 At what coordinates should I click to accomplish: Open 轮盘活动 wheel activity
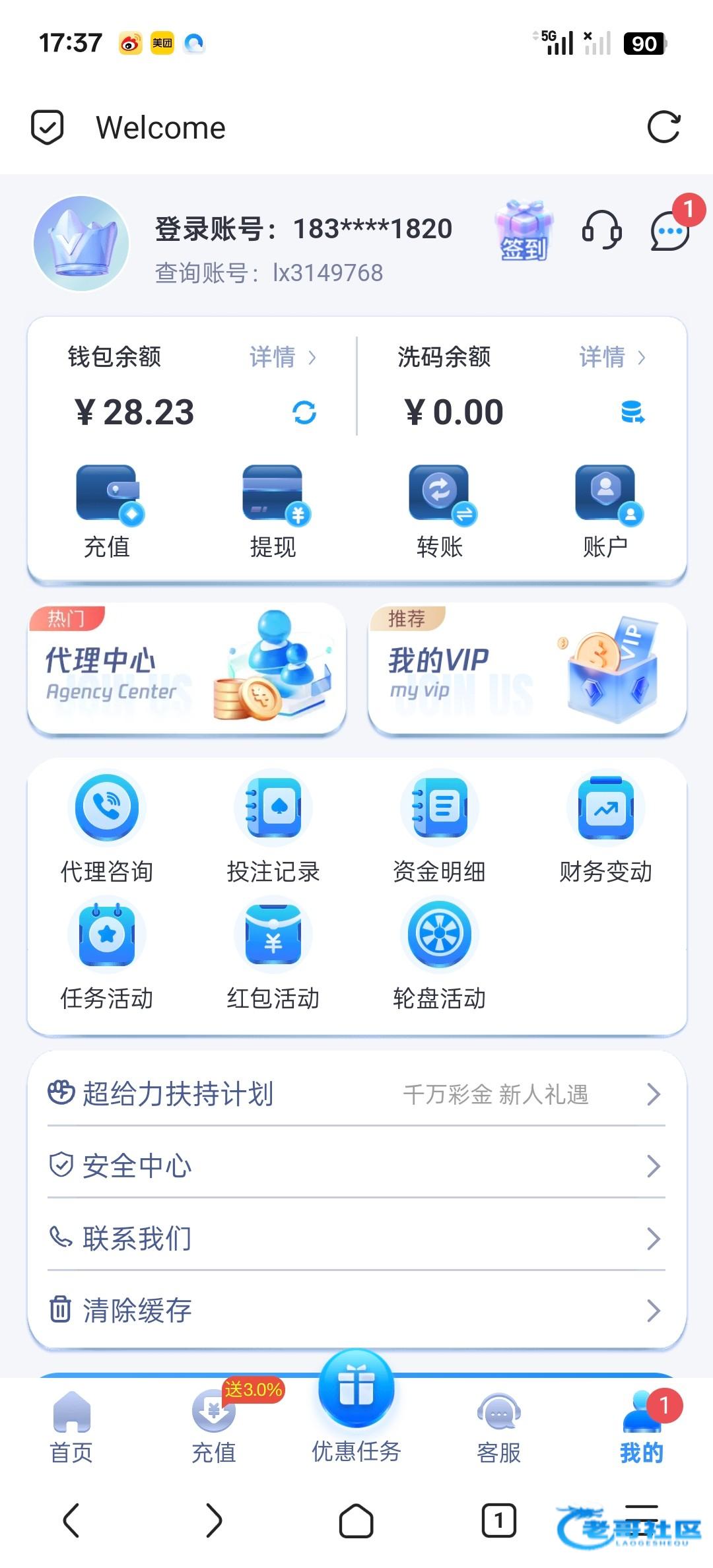[x=439, y=952]
